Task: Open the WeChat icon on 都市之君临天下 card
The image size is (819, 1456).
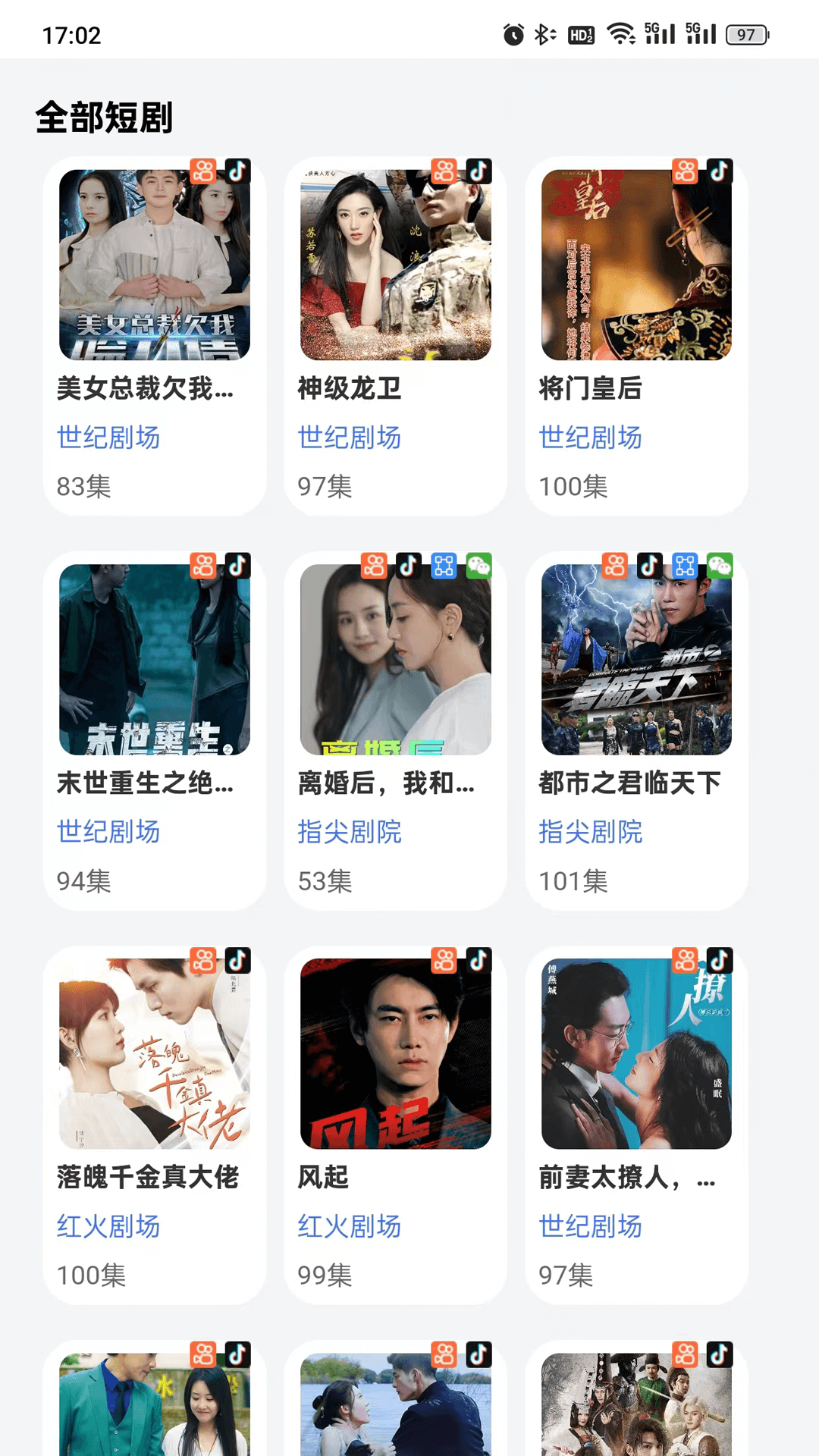Action: [721, 566]
